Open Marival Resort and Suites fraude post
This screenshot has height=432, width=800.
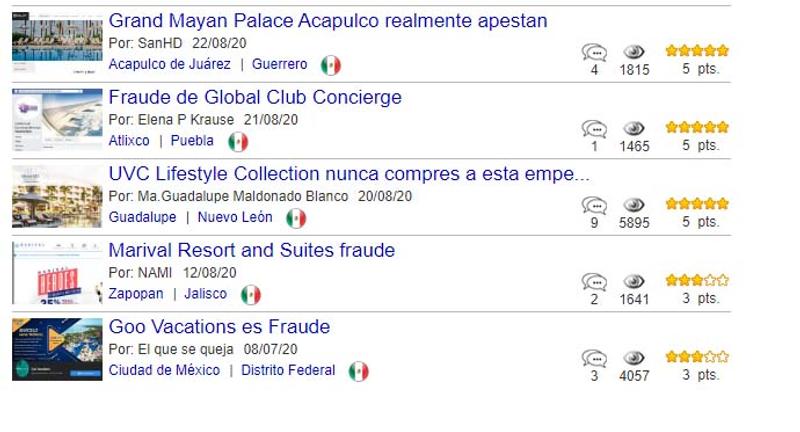[x=251, y=250]
